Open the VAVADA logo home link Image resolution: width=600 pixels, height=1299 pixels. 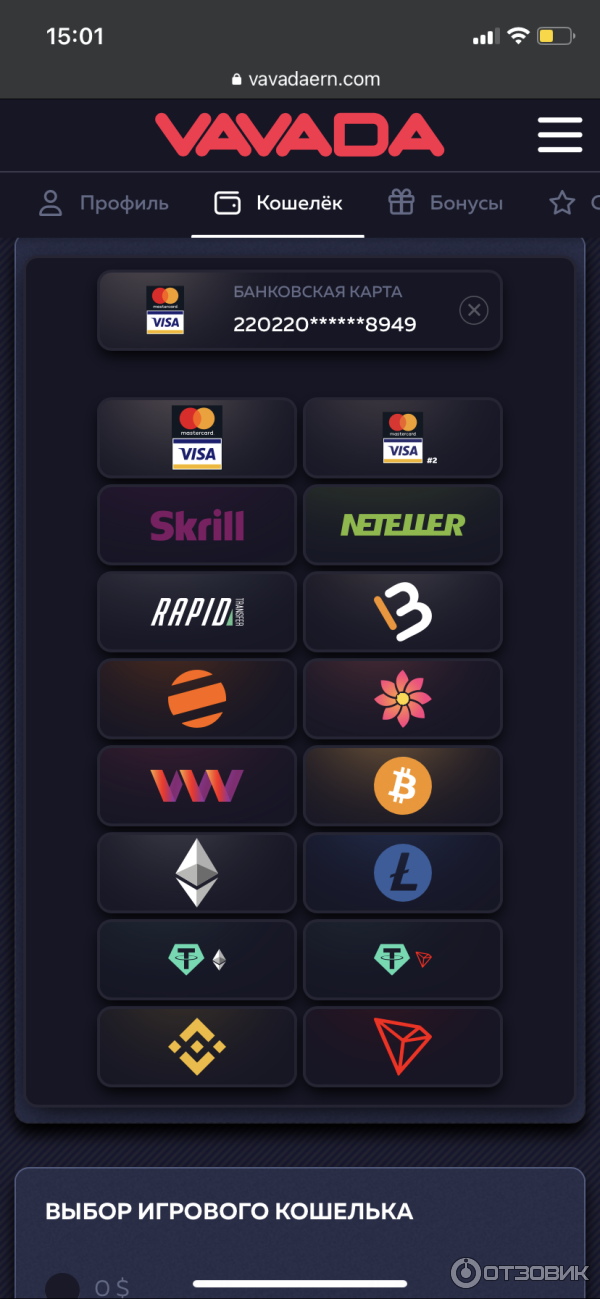(299, 135)
